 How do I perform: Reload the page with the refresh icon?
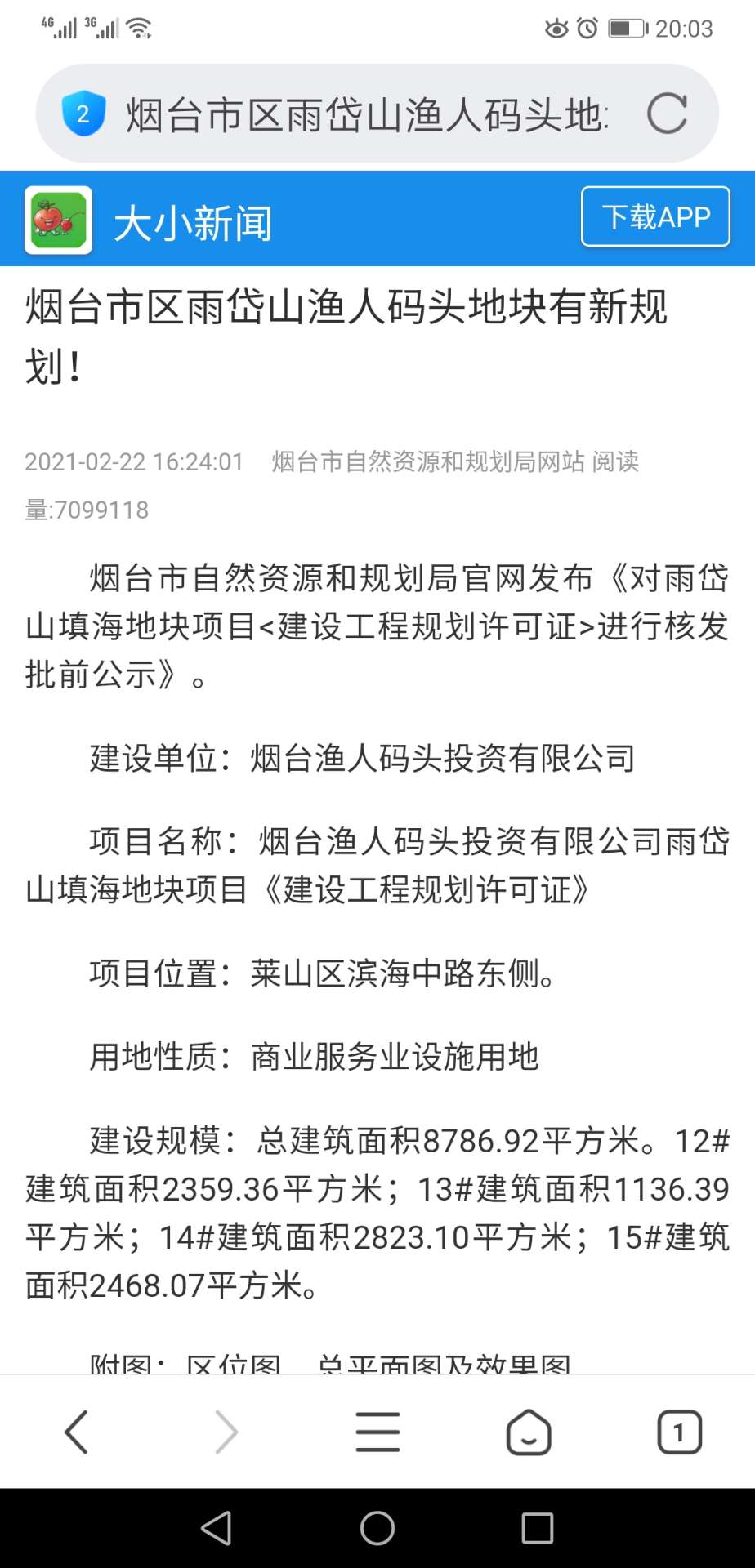click(667, 114)
